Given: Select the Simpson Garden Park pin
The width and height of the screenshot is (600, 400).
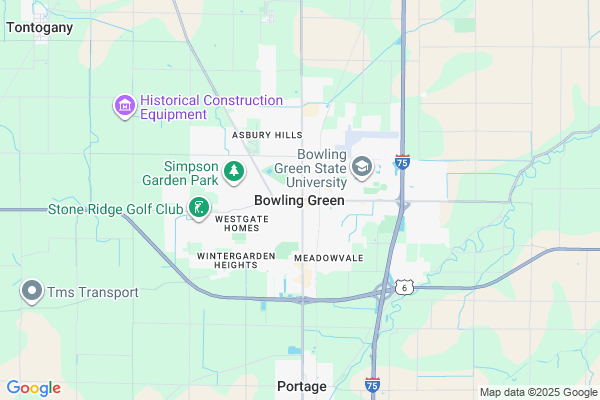Looking at the screenshot, I should tap(235, 172).
